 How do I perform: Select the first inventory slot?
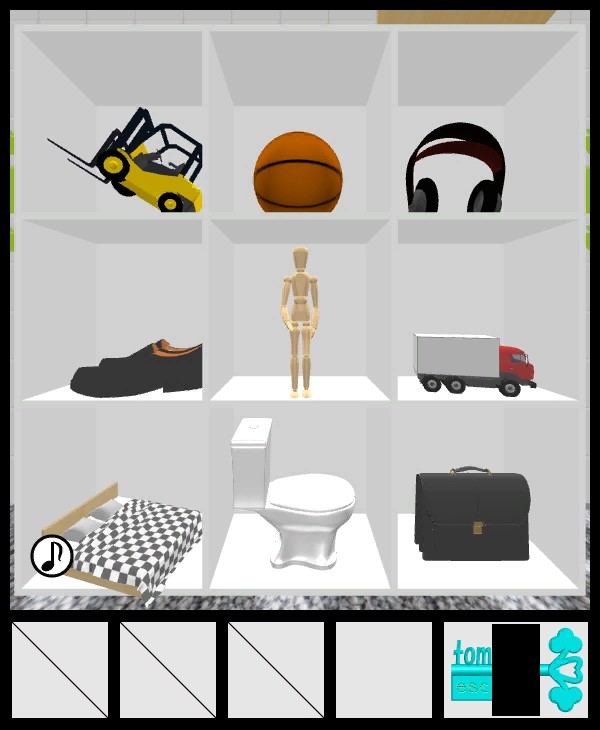60,670
